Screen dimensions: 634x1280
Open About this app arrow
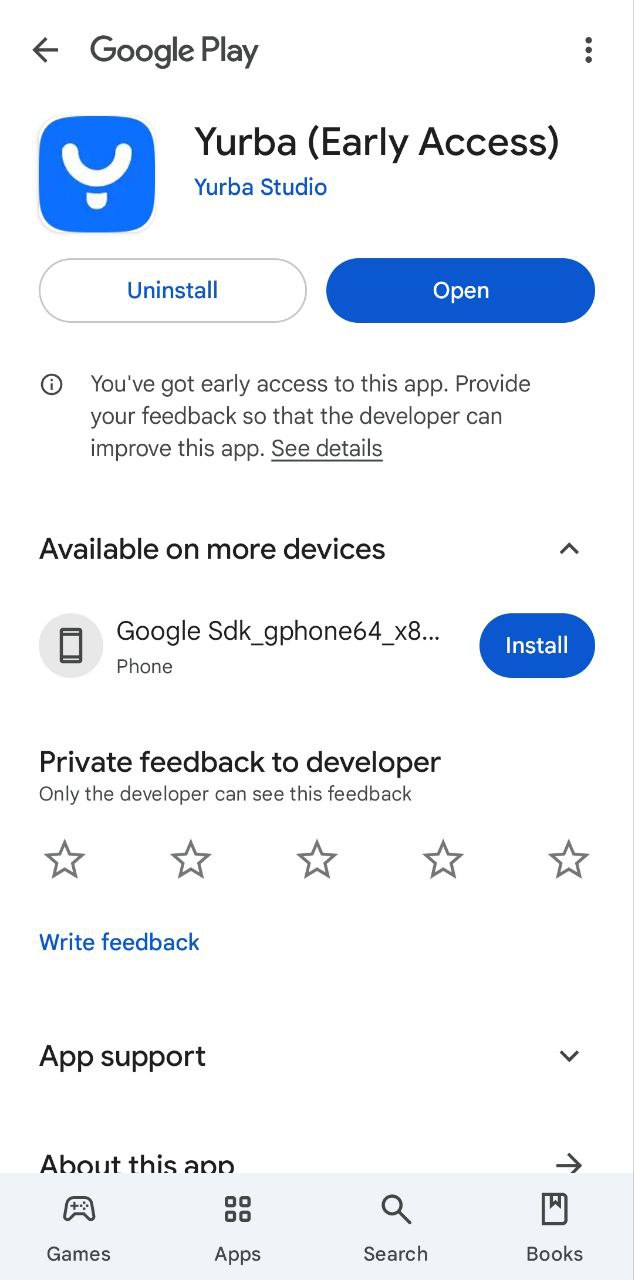[569, 1164]
